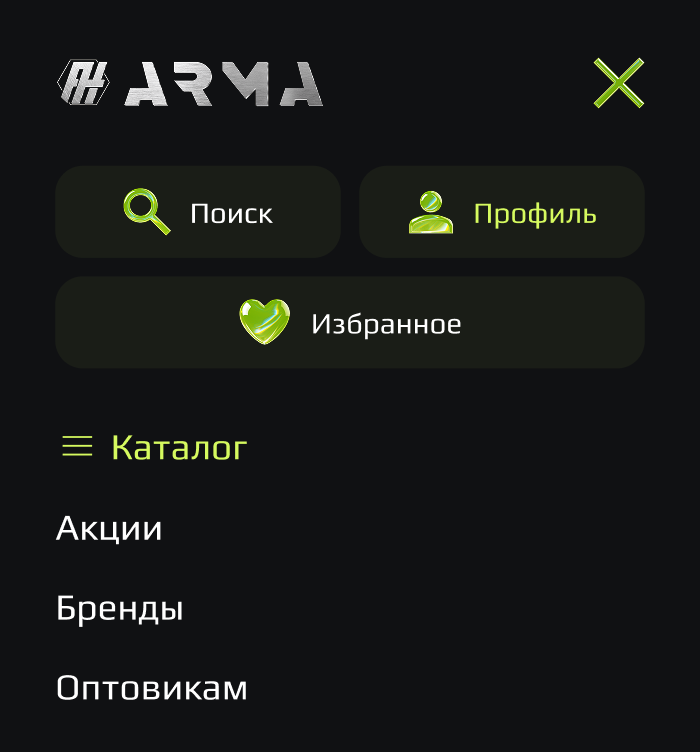Open Избранное favorites
Screen dimensions: 700x752
[350, 323]
